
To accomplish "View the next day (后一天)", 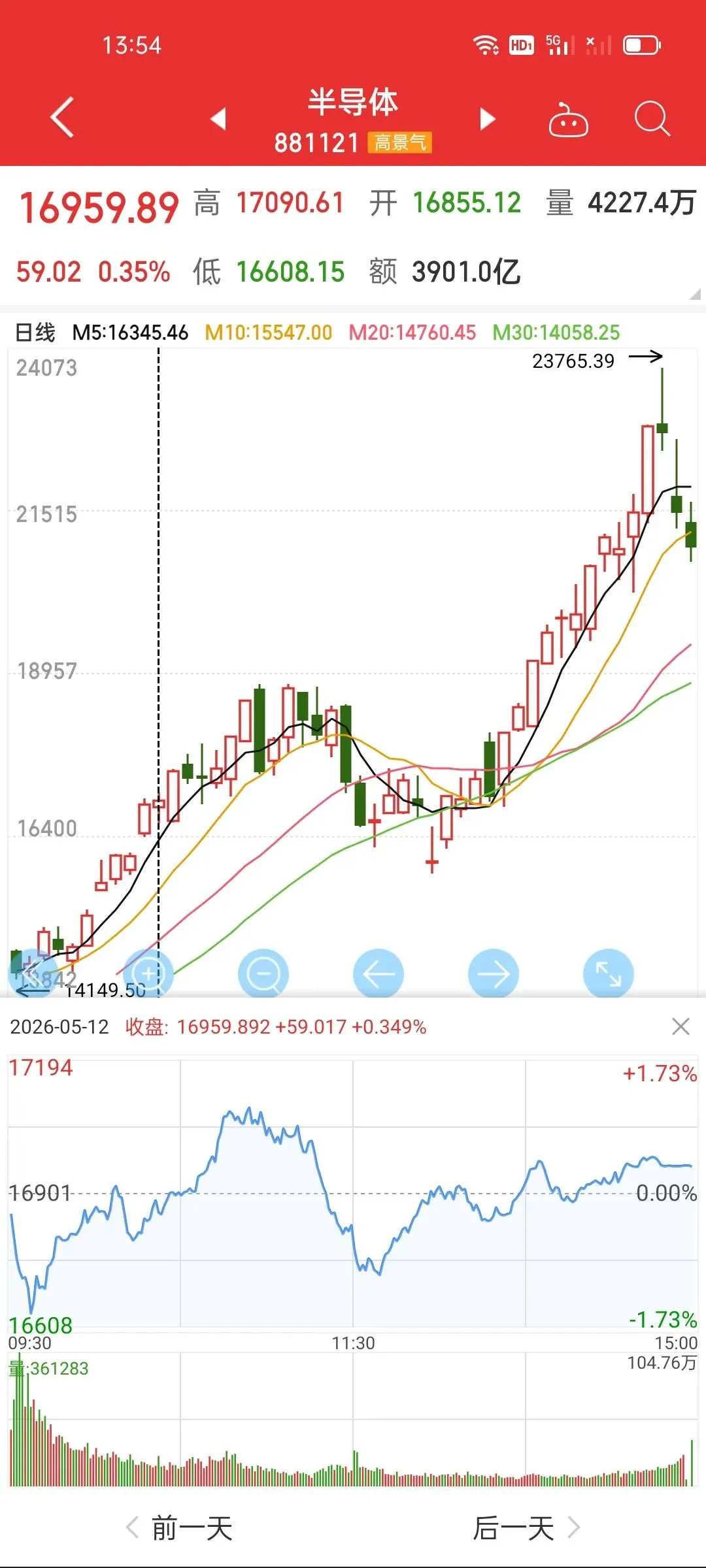I will point(527,1528).
